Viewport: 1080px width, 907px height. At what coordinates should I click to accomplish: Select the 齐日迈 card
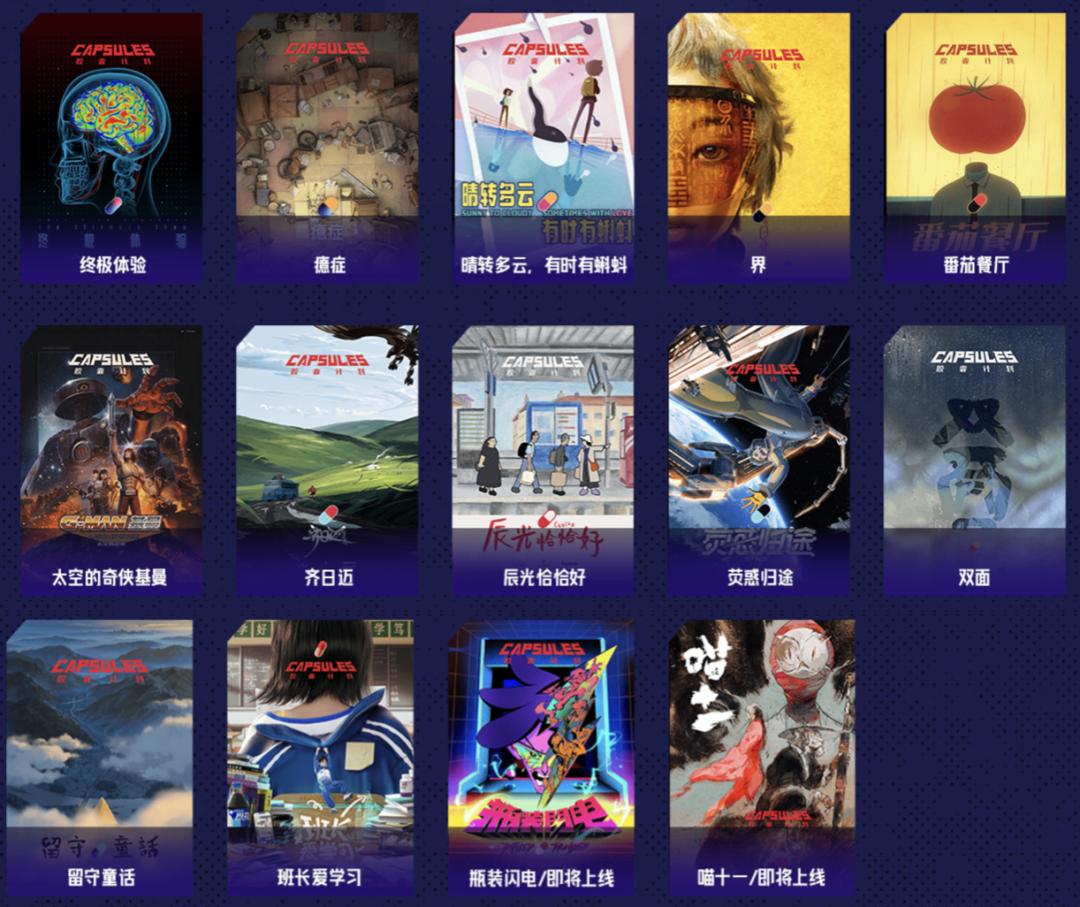point(327,460)
